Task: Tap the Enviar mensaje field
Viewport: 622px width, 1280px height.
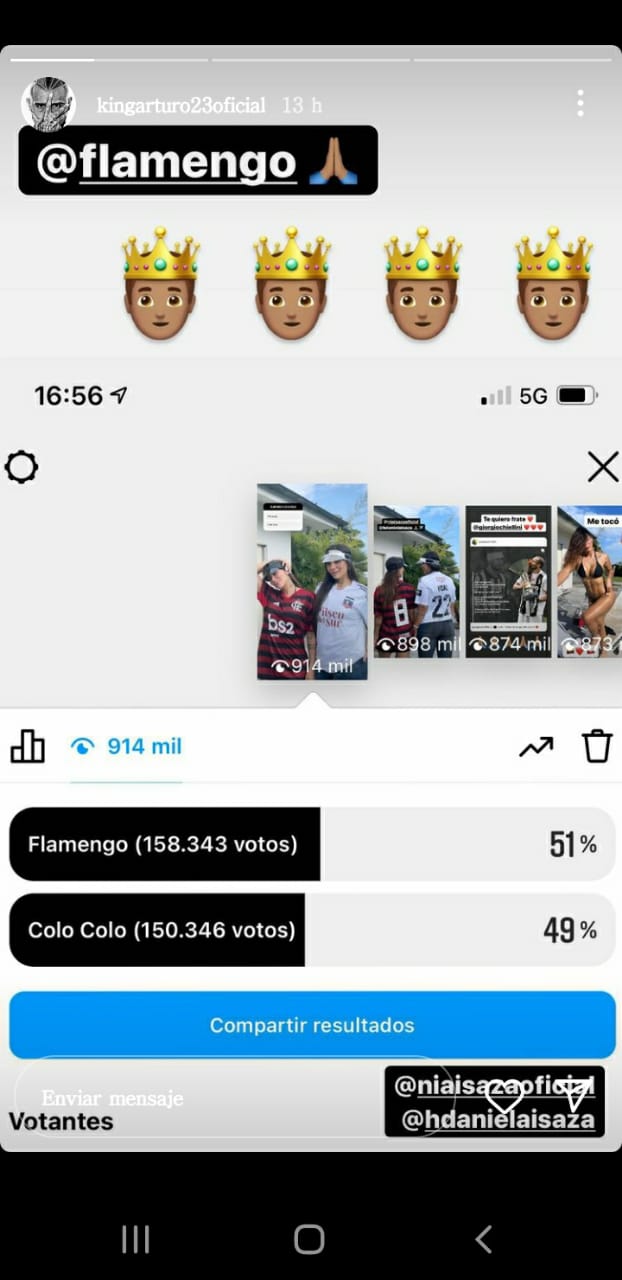Action: (200, 1098)
